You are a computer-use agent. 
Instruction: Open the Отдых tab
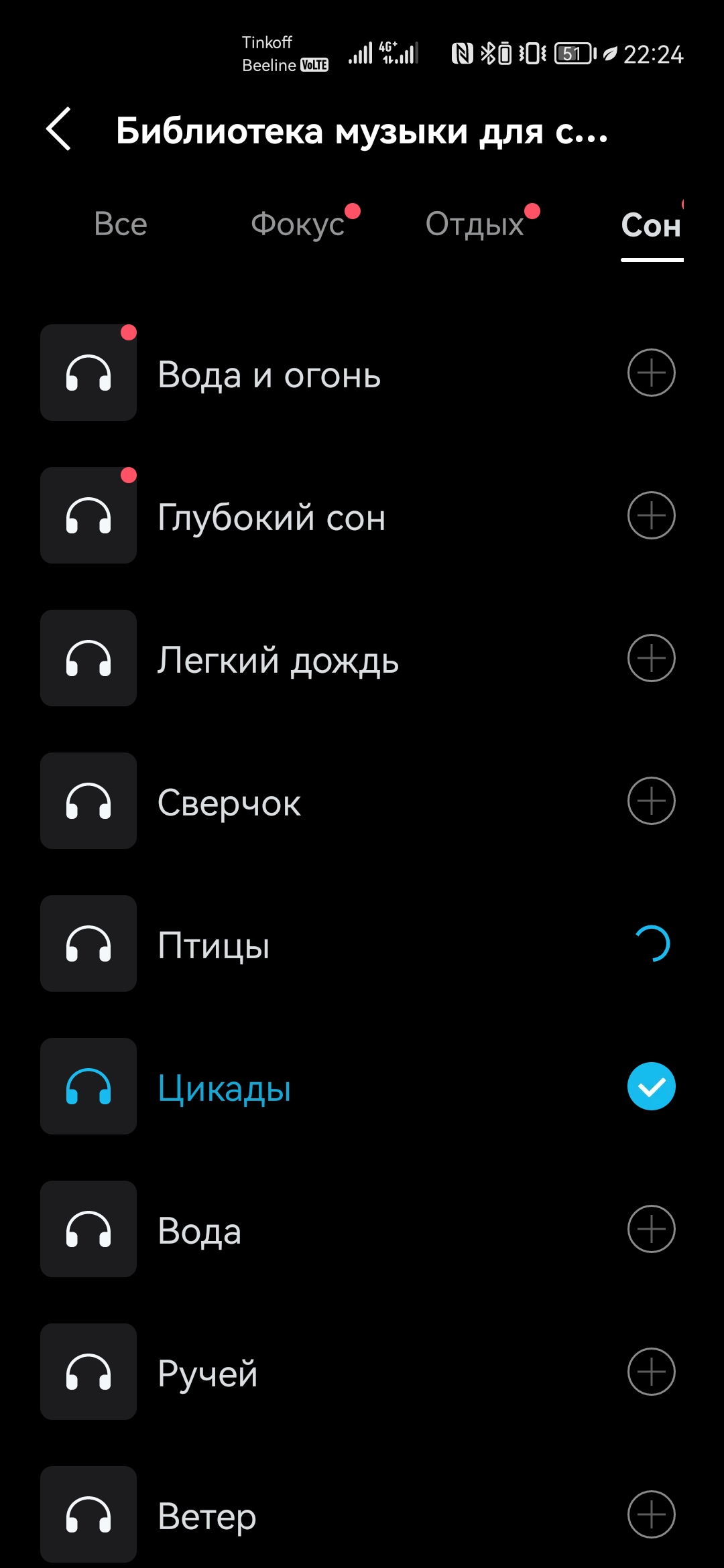pyautogui.click(x=475, y=224)
